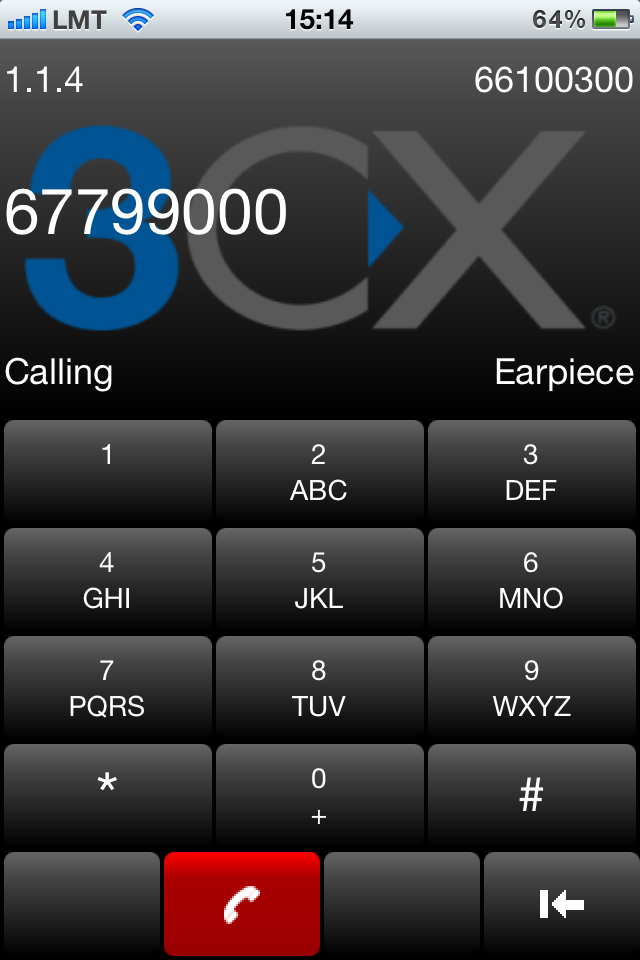Dial digit 8 TUV
Image resolution: width=640 pixels, height=960 pixels.
point(319,688)
